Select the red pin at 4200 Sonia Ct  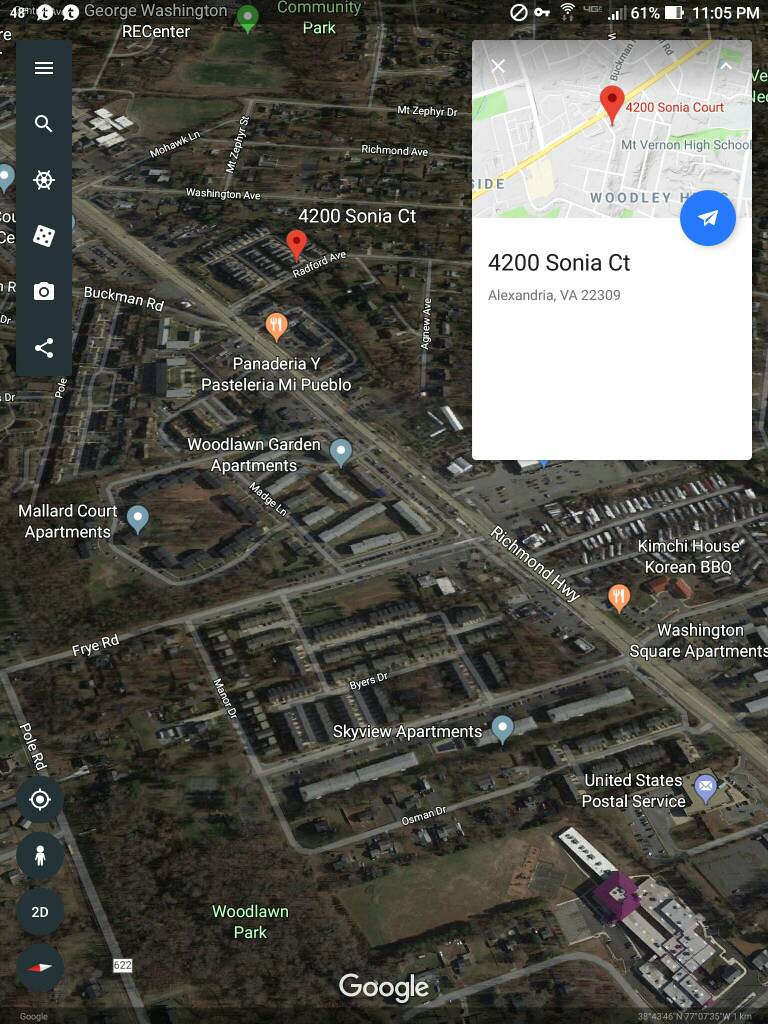[x=296, y=243]
